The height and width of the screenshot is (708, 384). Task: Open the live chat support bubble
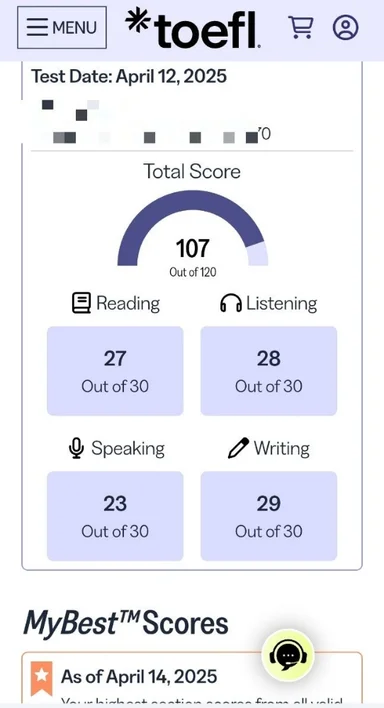coord(288,655)
